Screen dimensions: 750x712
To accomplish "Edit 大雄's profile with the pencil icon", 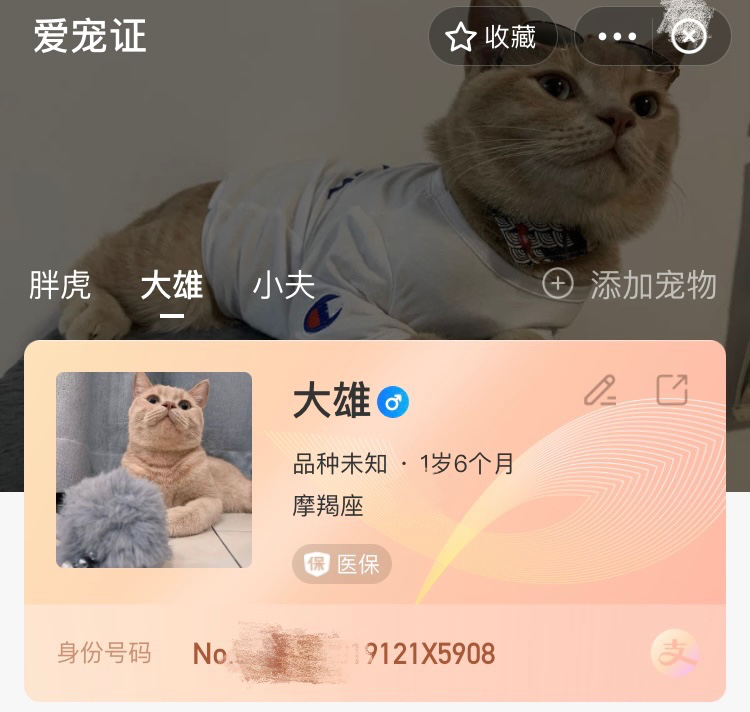I will click(600, 391).
